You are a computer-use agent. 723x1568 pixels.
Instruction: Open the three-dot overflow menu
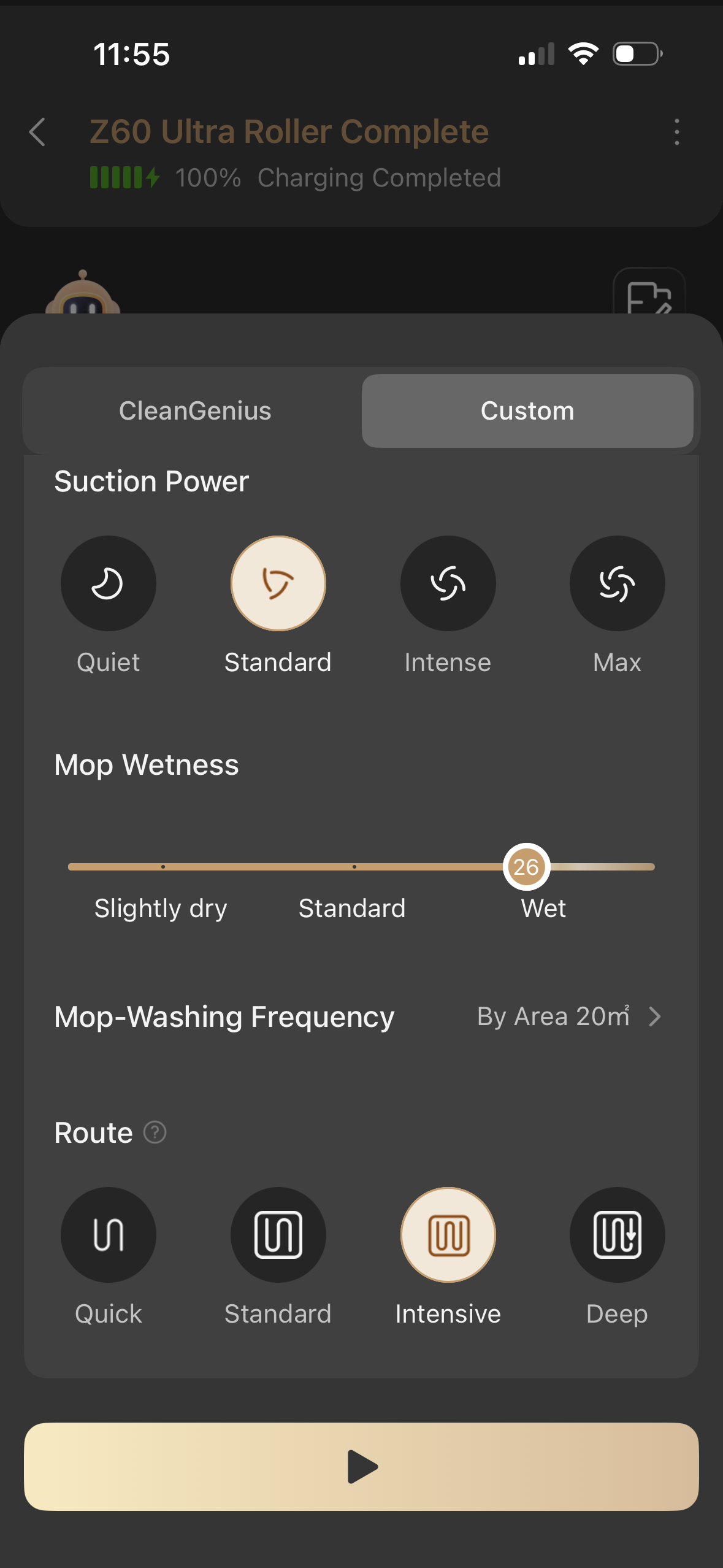click(x=676, y=132)
